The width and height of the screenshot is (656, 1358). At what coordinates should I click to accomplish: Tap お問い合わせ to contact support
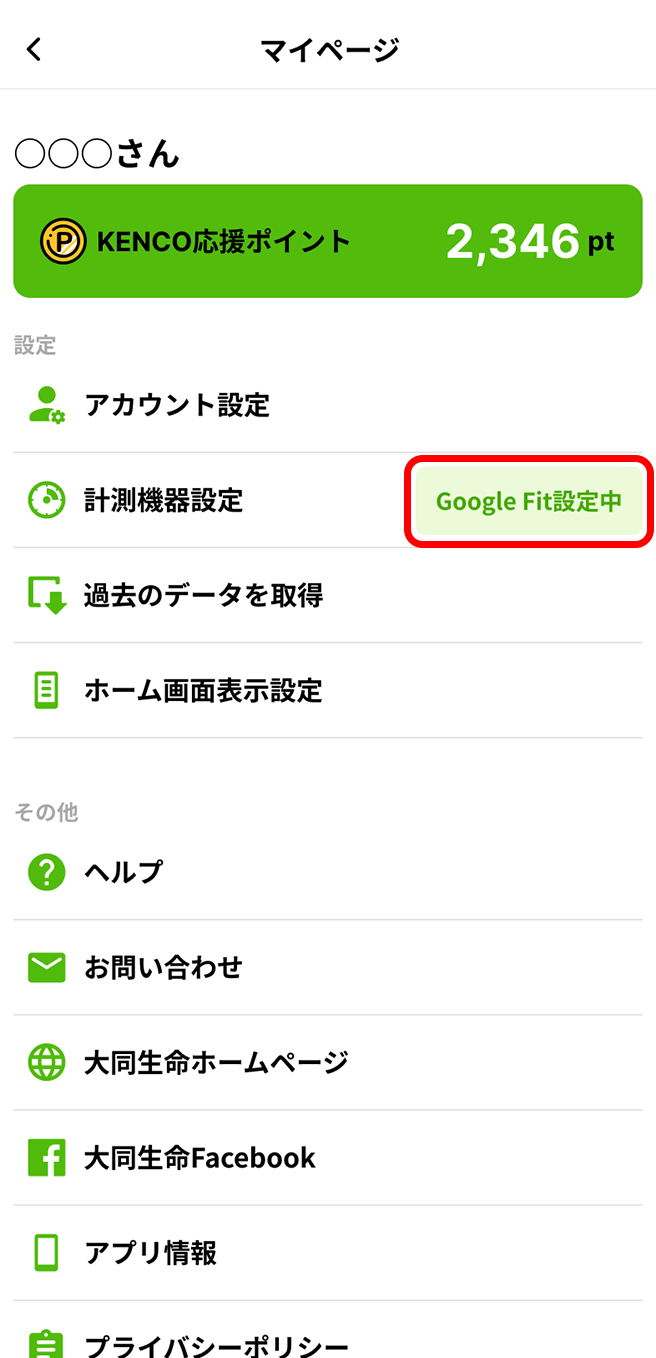pyautogui.click(x=328, y=967)
